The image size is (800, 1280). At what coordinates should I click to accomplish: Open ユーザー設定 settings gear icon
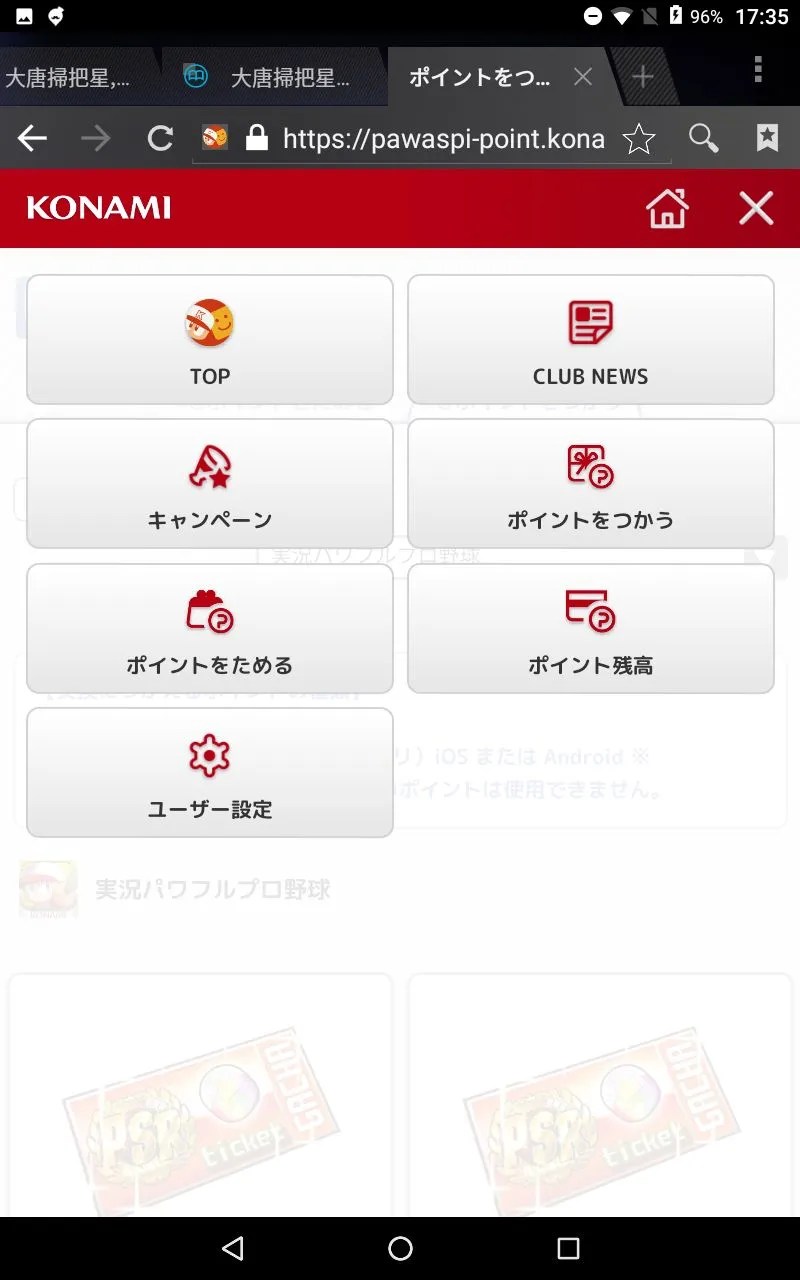pos(209,755)
